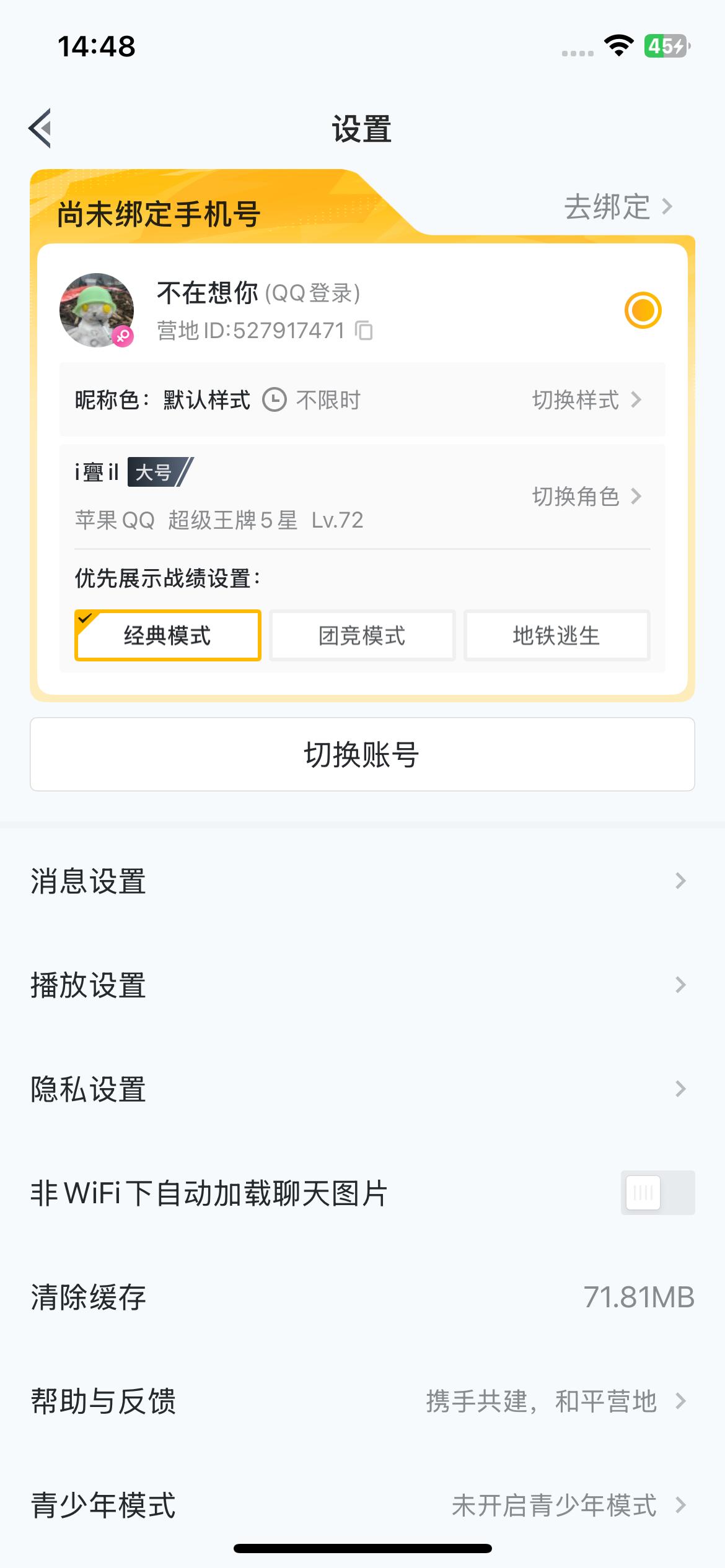The image size is (725, 1568).
Task: Select the checked 经典模式 display option
Action: [x=168, y=635]
